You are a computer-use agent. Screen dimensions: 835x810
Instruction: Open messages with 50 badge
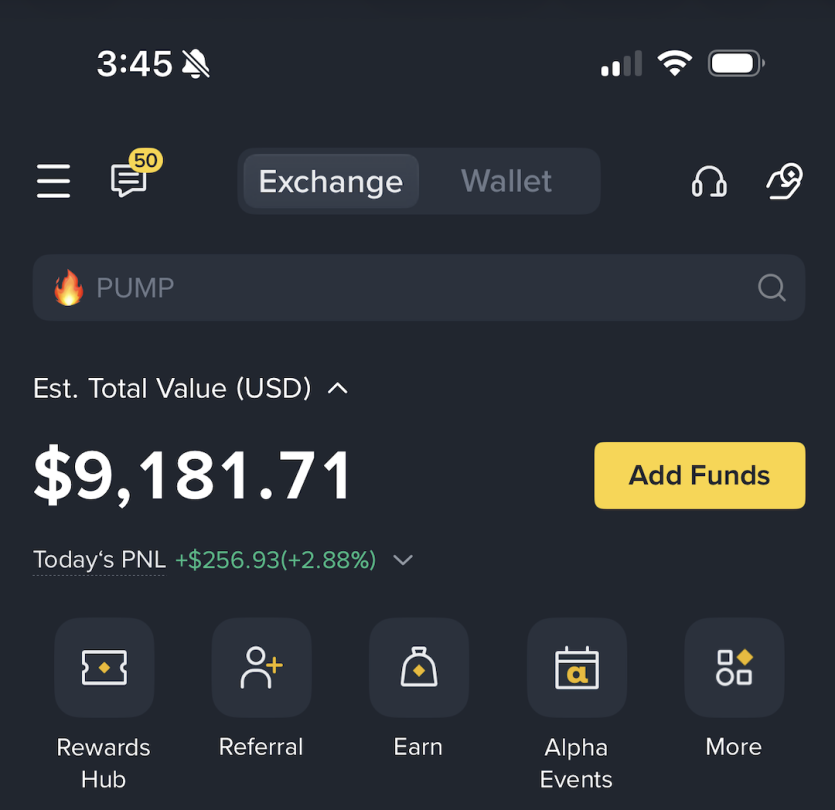pyautogui.click(x=130, y=180)
